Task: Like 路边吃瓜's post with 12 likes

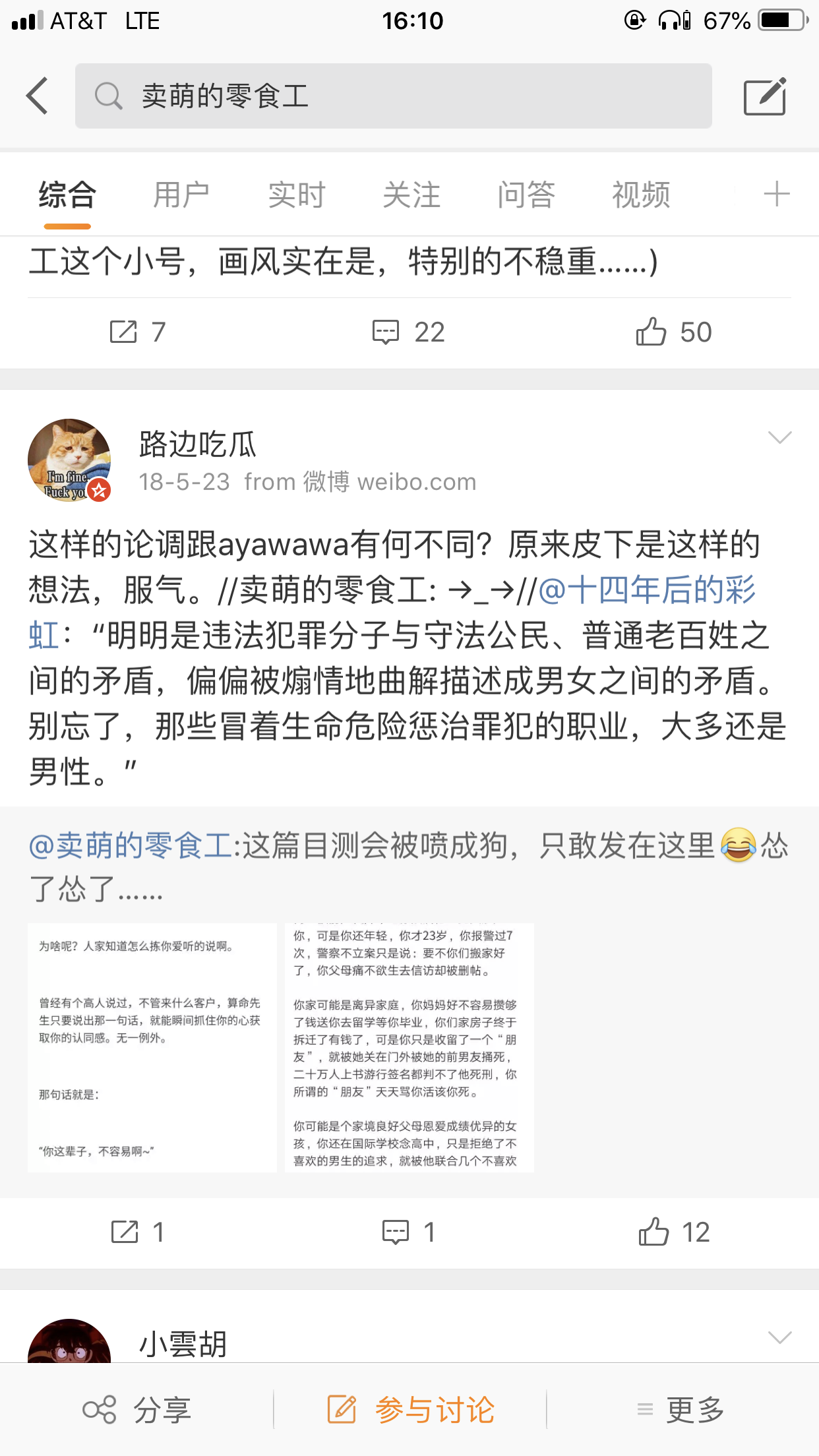Action: (673, 1232)
